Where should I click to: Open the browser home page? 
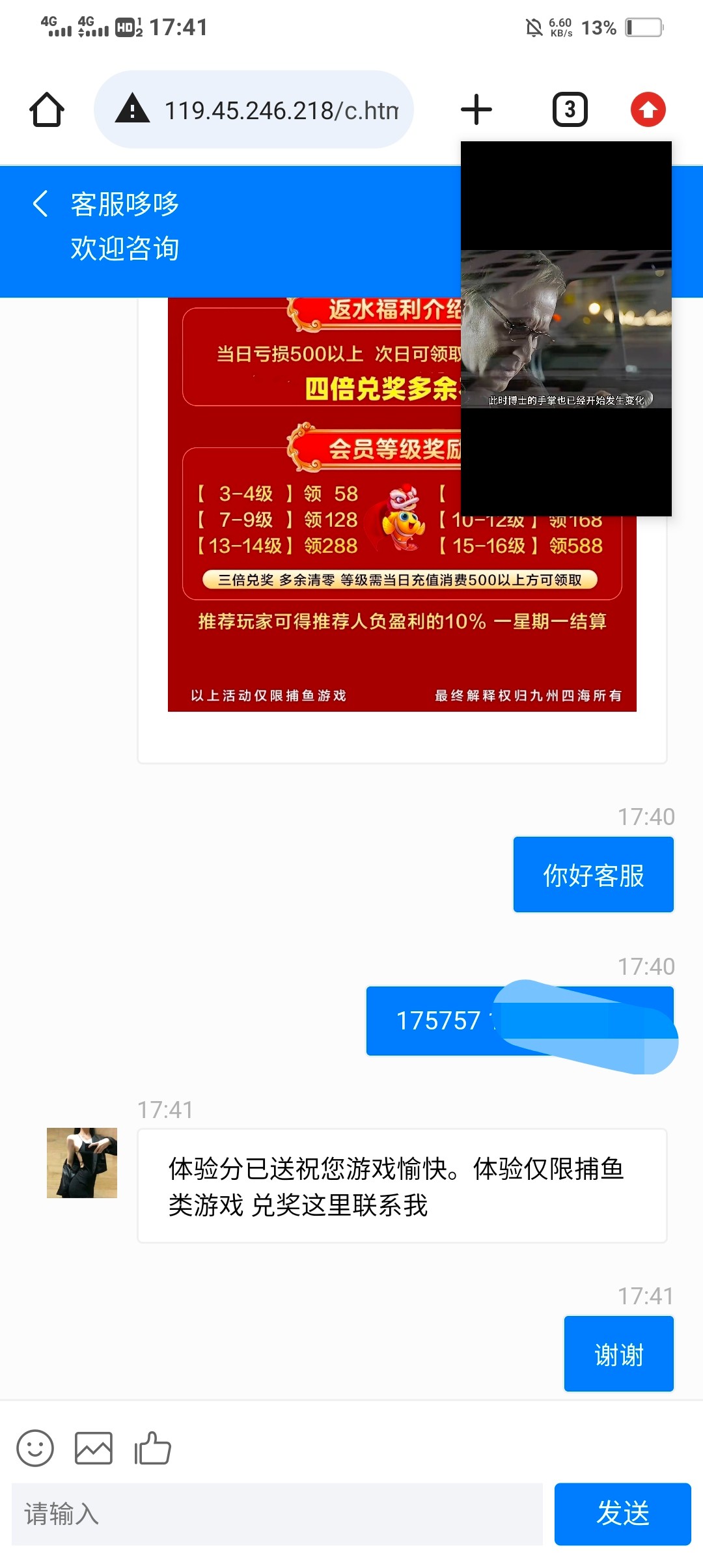[x=47, y=109]
